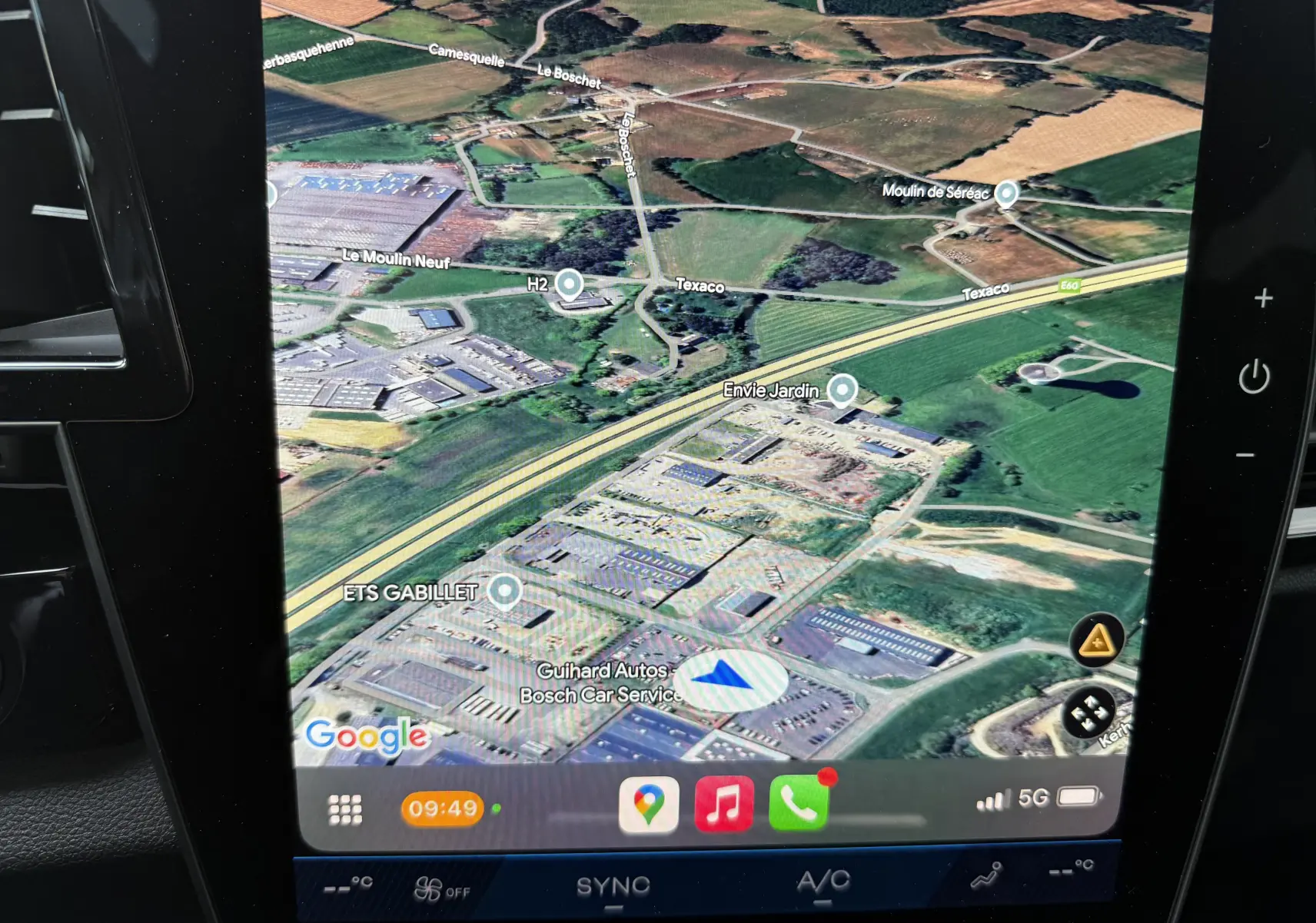The width and height of the screenshot is (1316, 923).
Task: Select the Moulin de Séréac pin
Action: [x=1006, y=194]
